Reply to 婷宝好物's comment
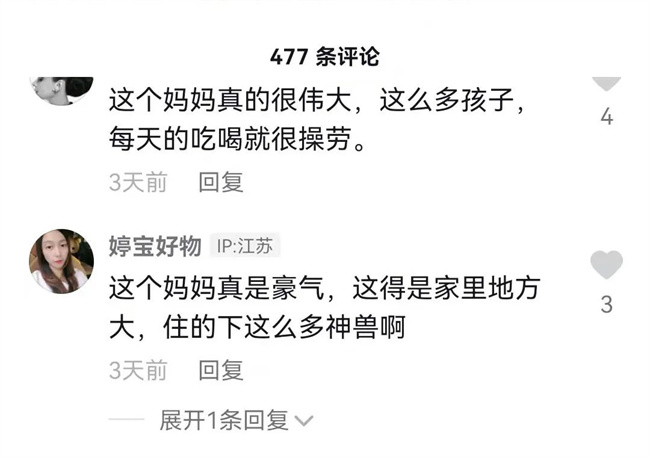The image size is (650, 458). 221,370
